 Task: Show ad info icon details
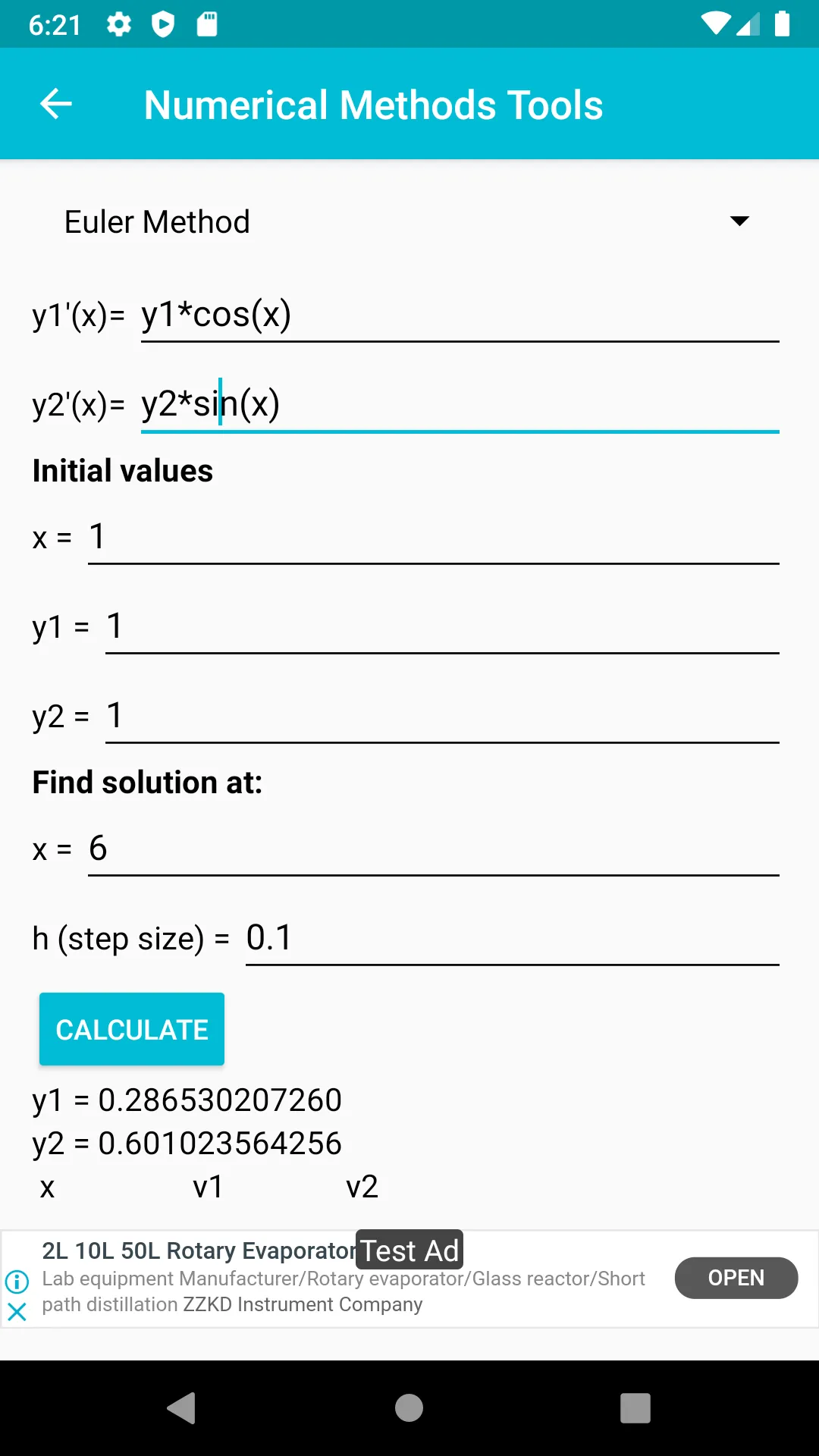pos(17,1282)
